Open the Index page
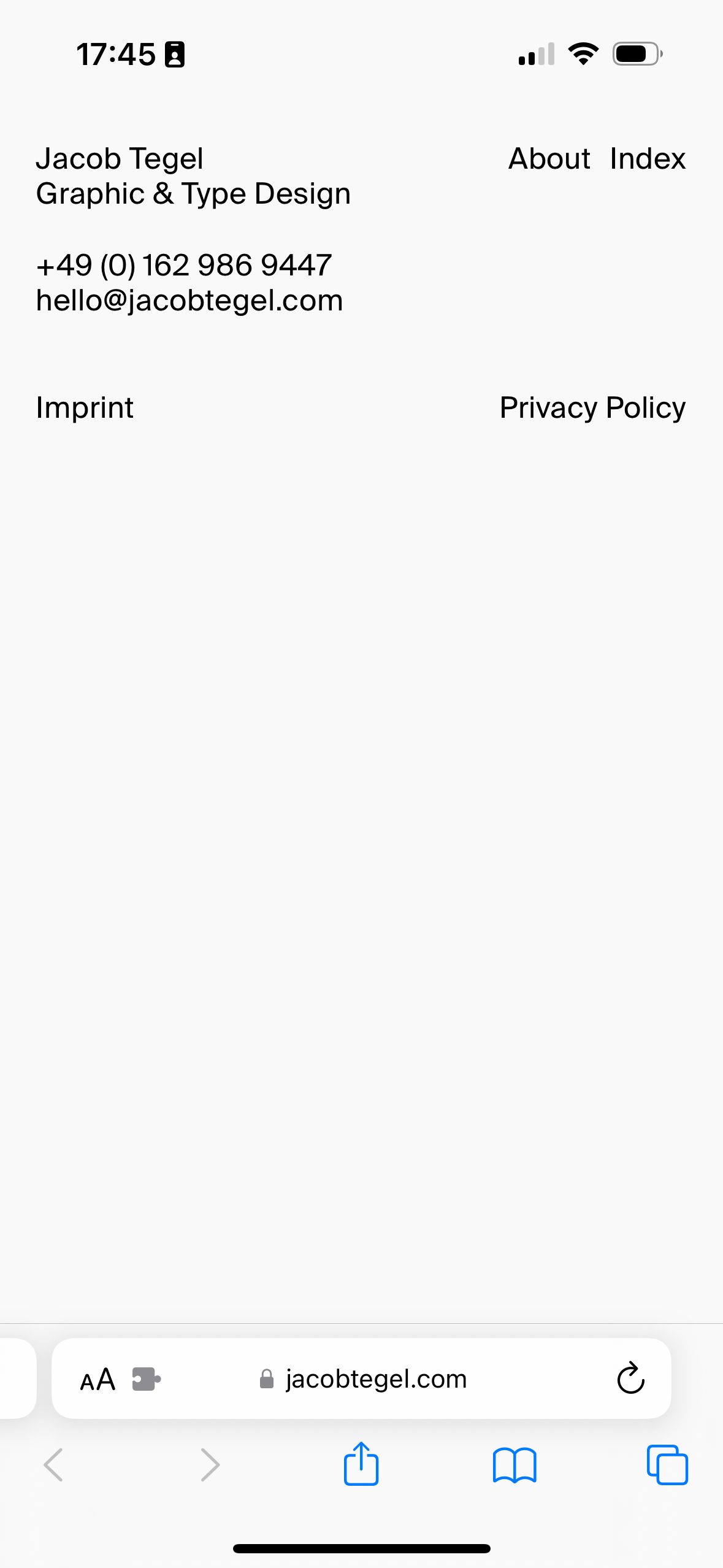 pyautogui.click(x=647, y=159)
